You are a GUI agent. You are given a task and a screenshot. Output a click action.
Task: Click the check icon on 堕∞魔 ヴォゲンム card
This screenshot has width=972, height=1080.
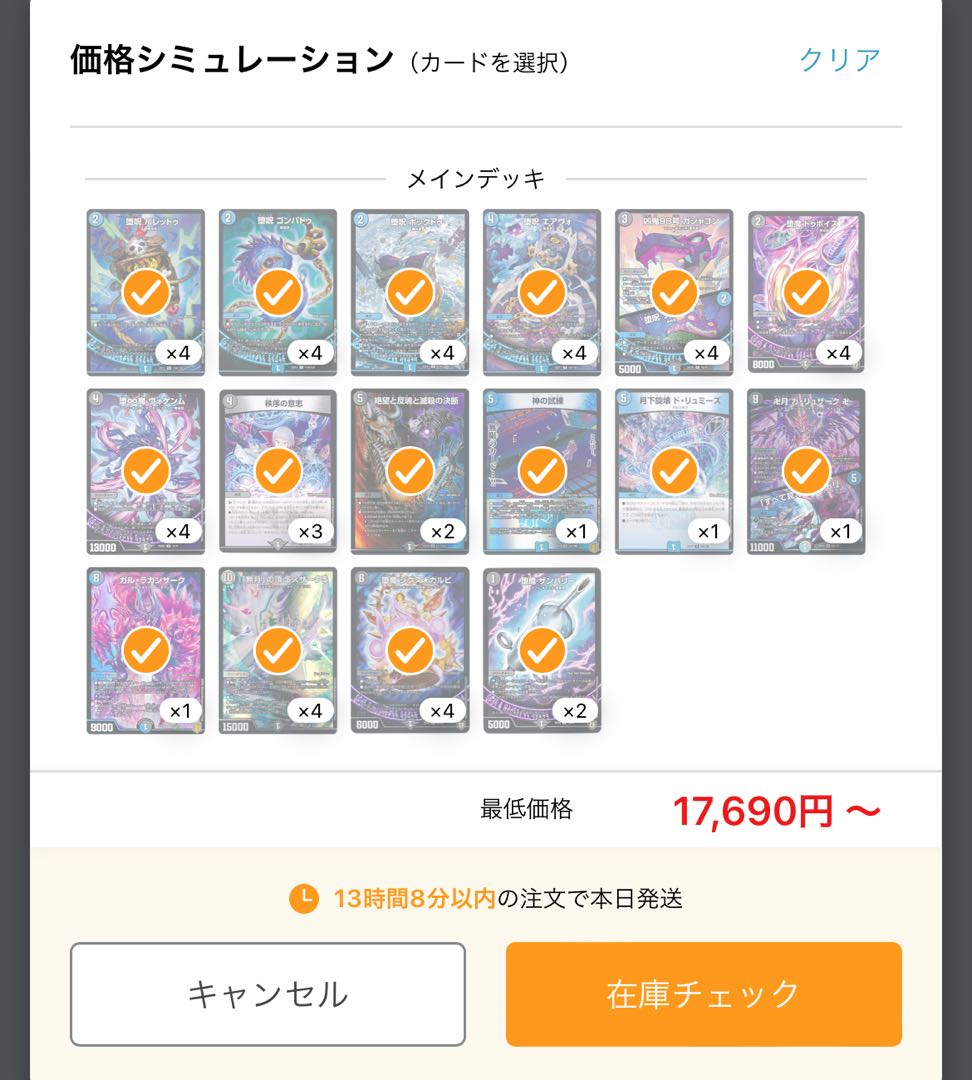click(145, 470)
